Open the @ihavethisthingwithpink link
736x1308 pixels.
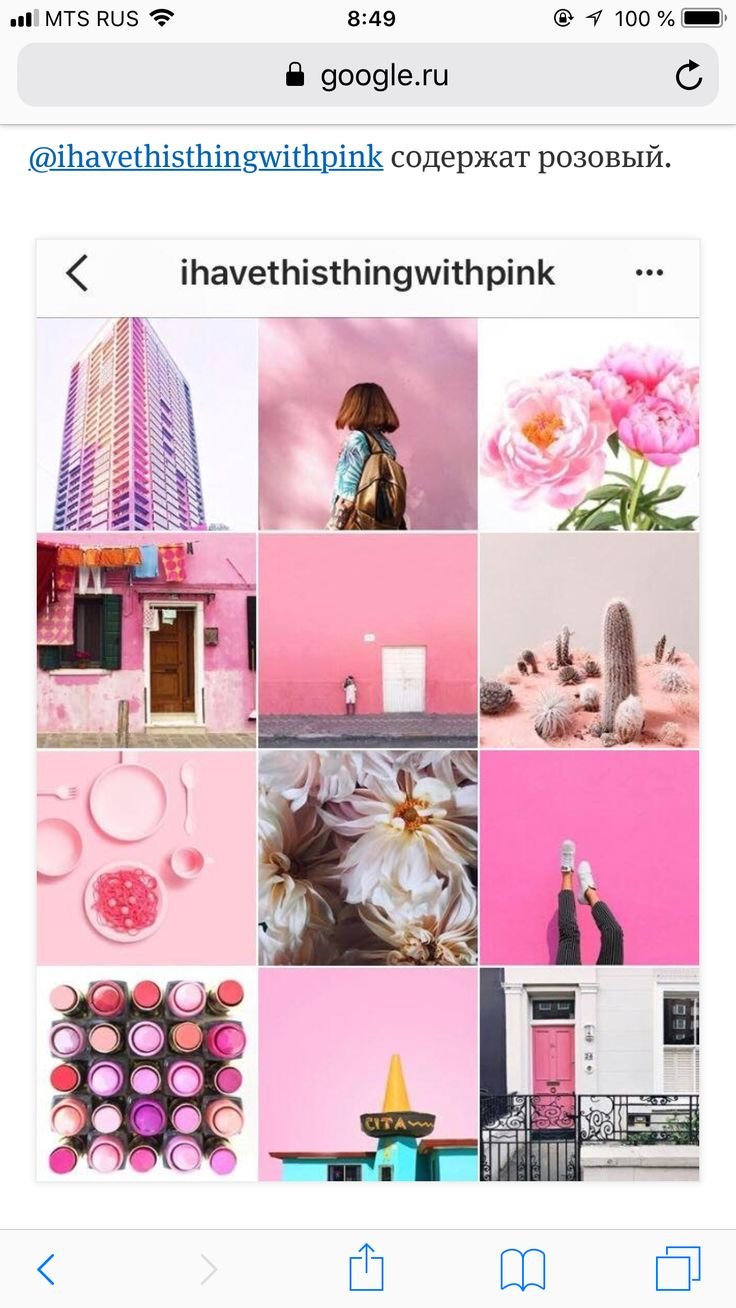(206, 158)
